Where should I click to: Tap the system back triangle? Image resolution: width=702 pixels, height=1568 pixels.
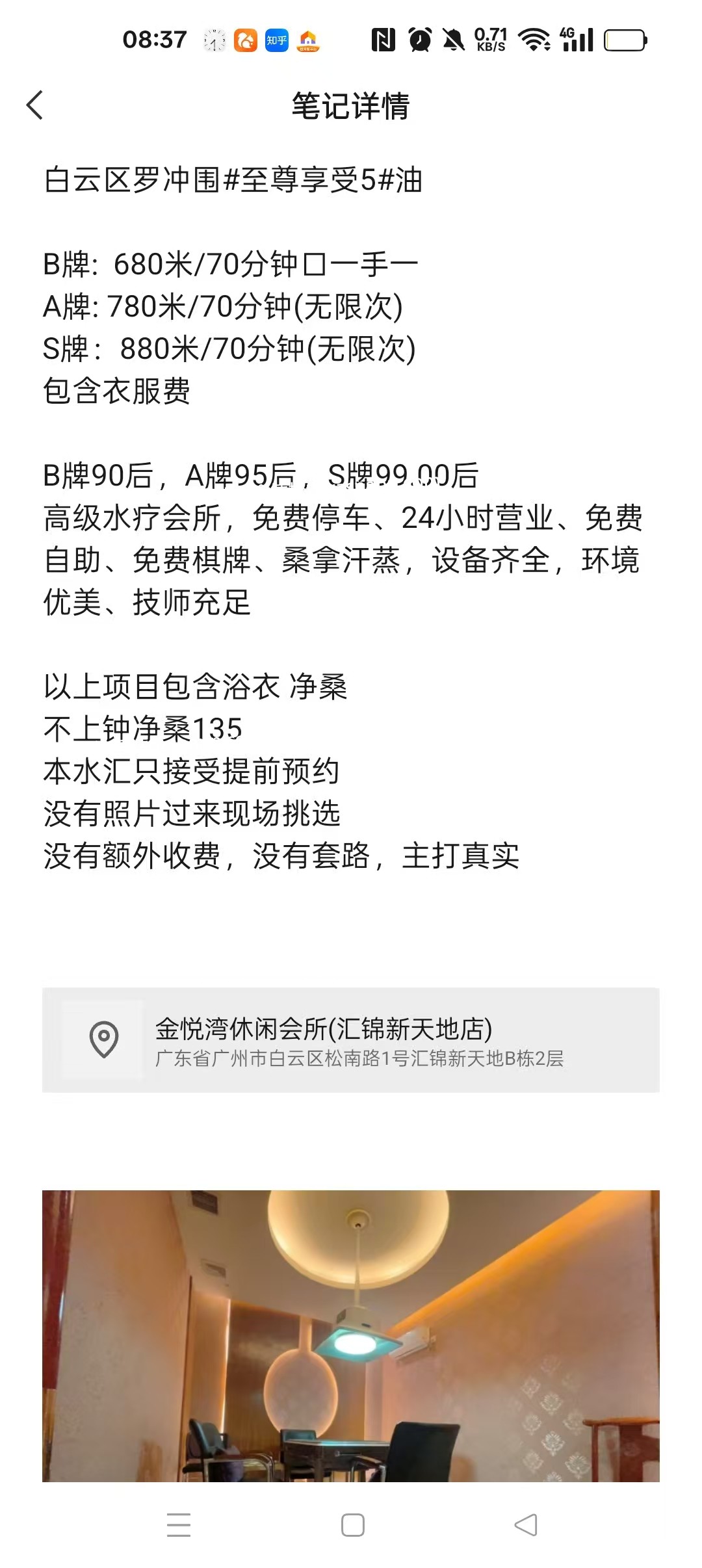525,1525
